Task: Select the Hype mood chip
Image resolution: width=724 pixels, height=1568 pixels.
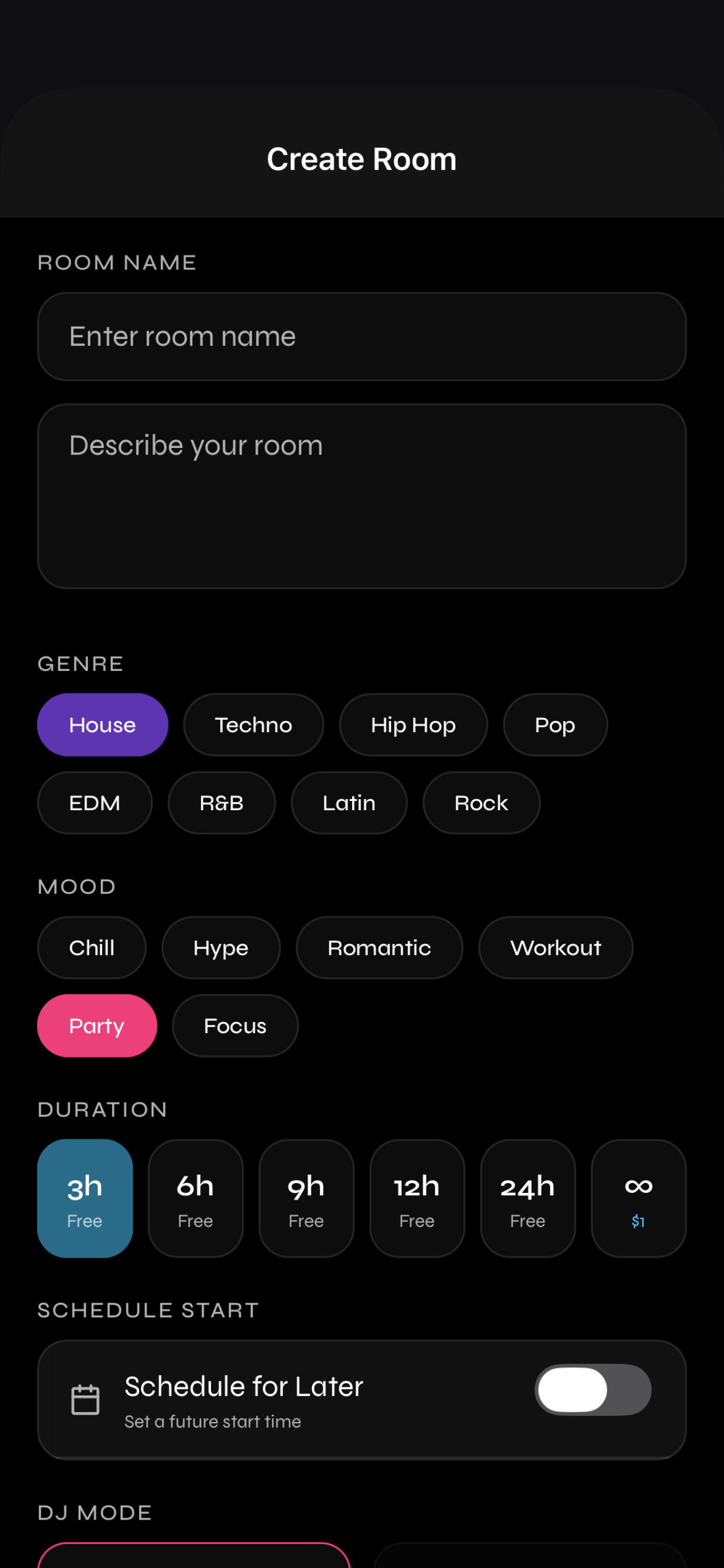Action: click(221, 948)
